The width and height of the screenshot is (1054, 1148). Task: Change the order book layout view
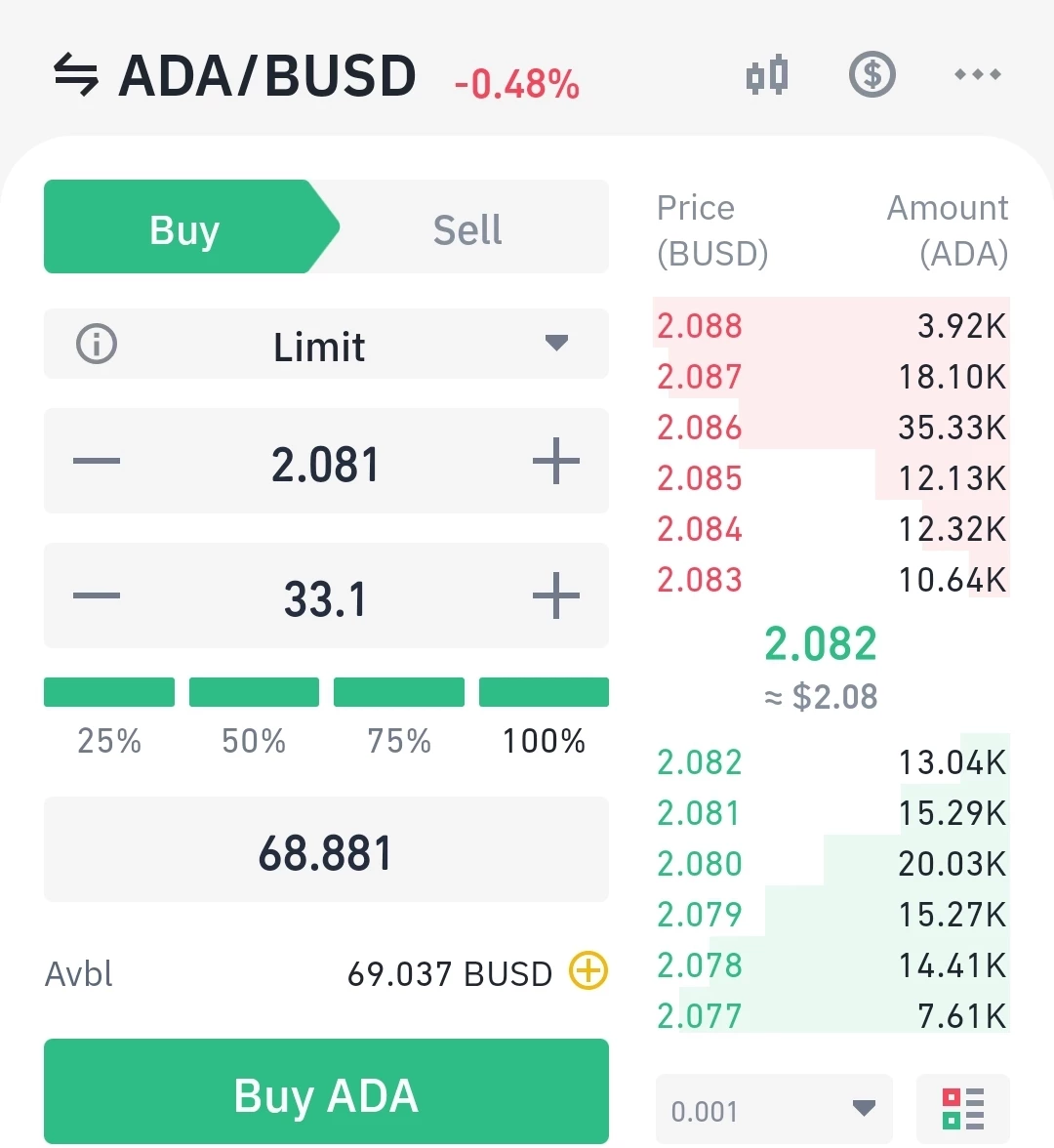point(963,1109)
